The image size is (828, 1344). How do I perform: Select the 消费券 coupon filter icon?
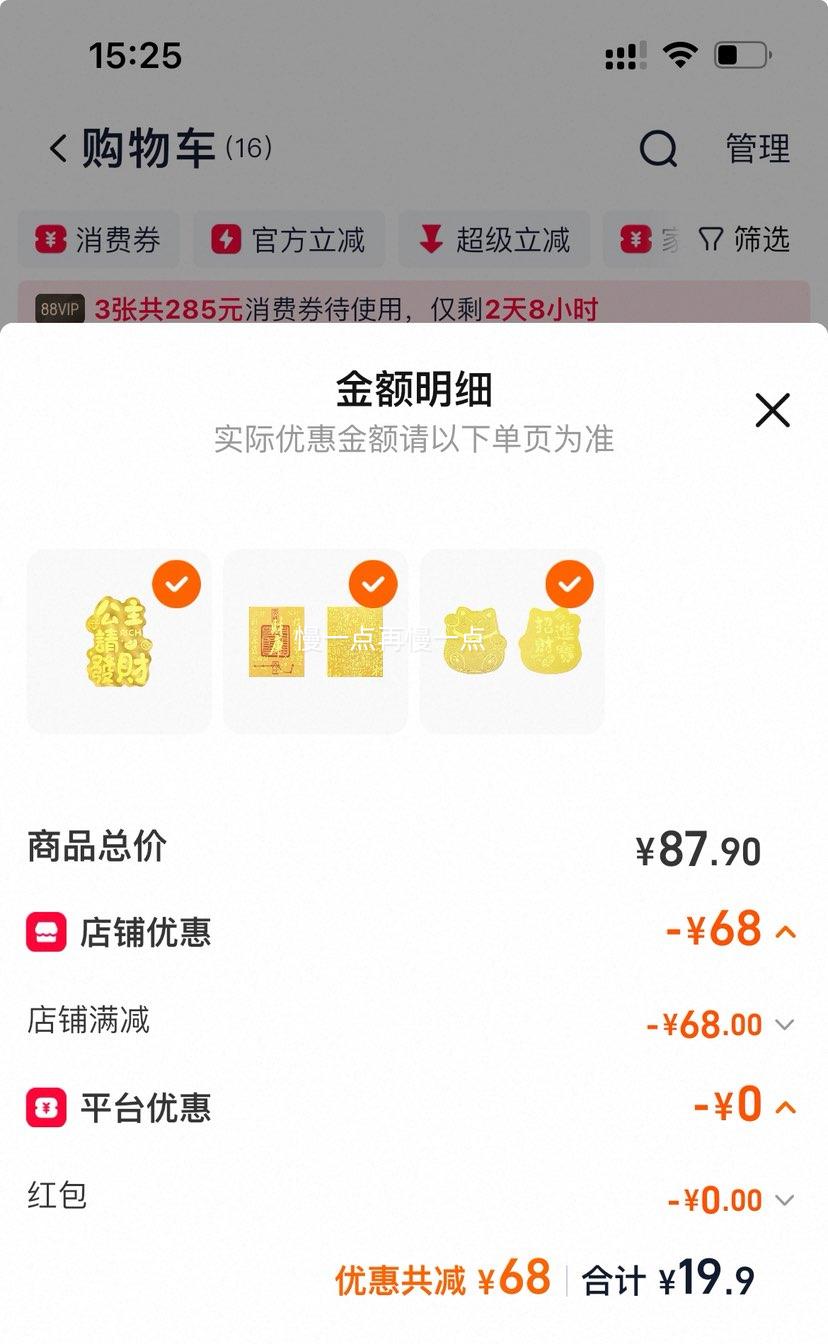pos(48,240)
